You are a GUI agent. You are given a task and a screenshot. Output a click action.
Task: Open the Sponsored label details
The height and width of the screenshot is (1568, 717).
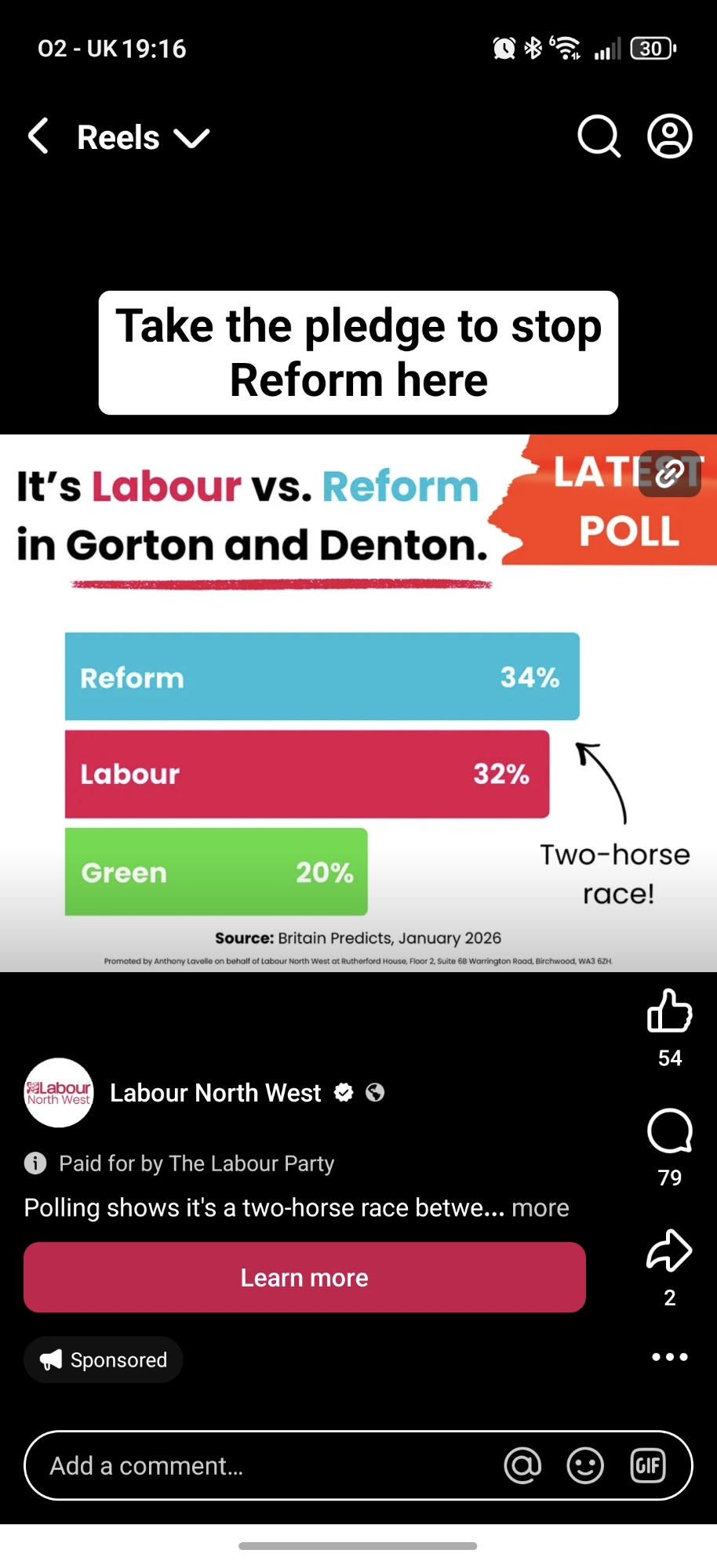[x=104, y=1359]
